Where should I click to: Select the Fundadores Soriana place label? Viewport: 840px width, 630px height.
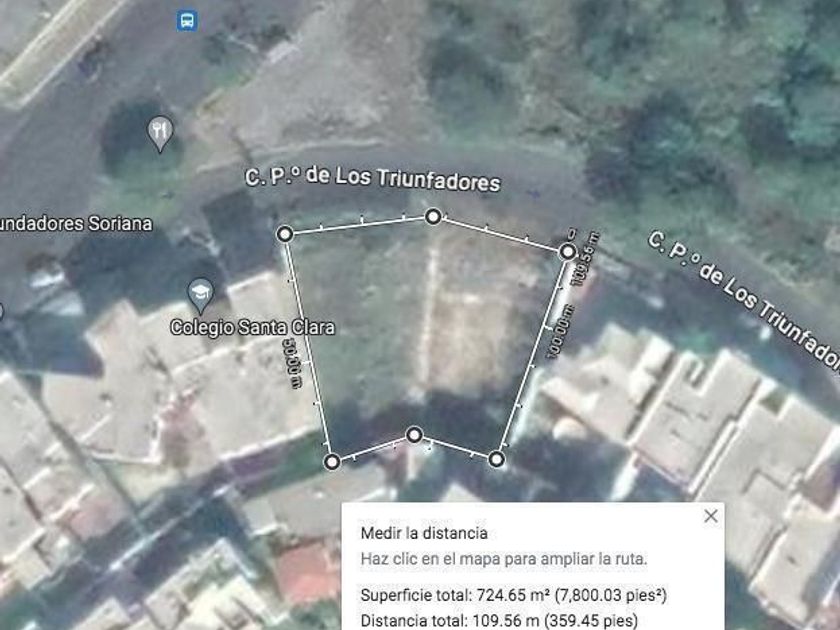(75, 223)
